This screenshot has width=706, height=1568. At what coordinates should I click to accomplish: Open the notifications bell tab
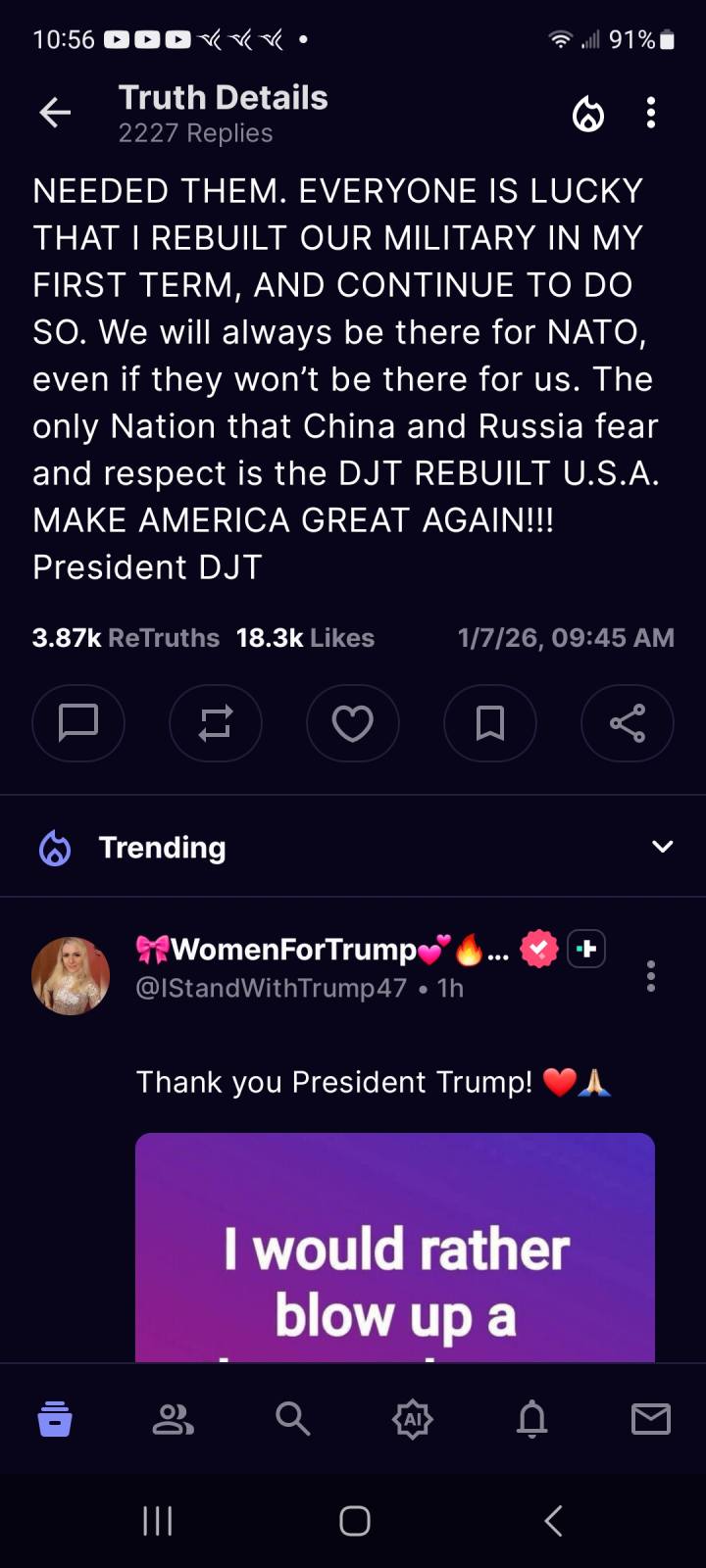(531, 1418)
